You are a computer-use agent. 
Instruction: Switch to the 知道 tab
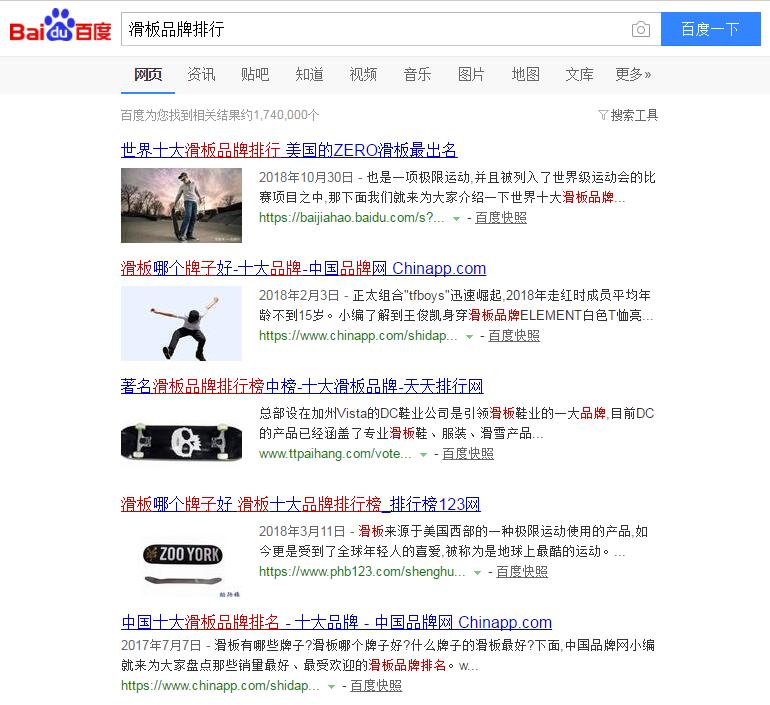[309, 74]
